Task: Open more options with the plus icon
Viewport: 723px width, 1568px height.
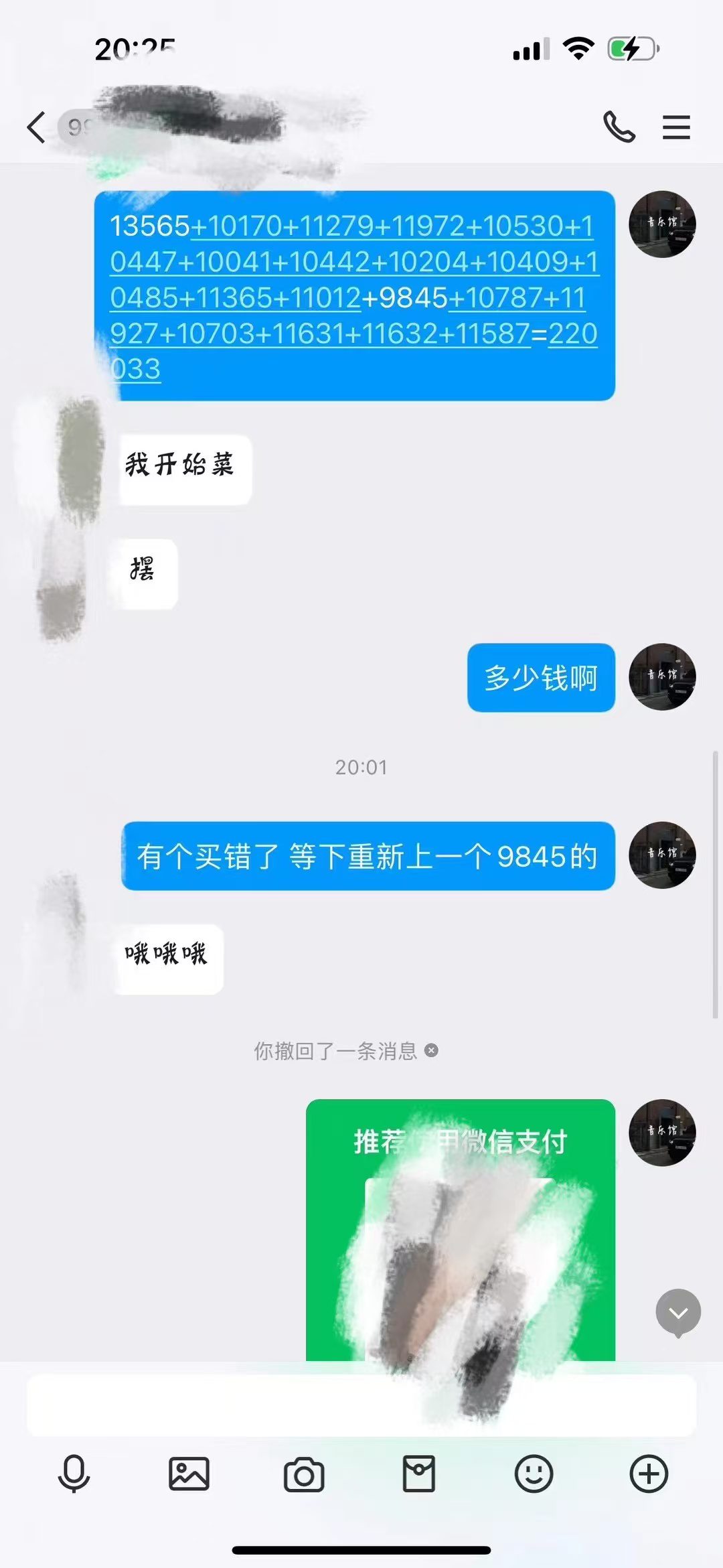Action: click(649, 1474)
